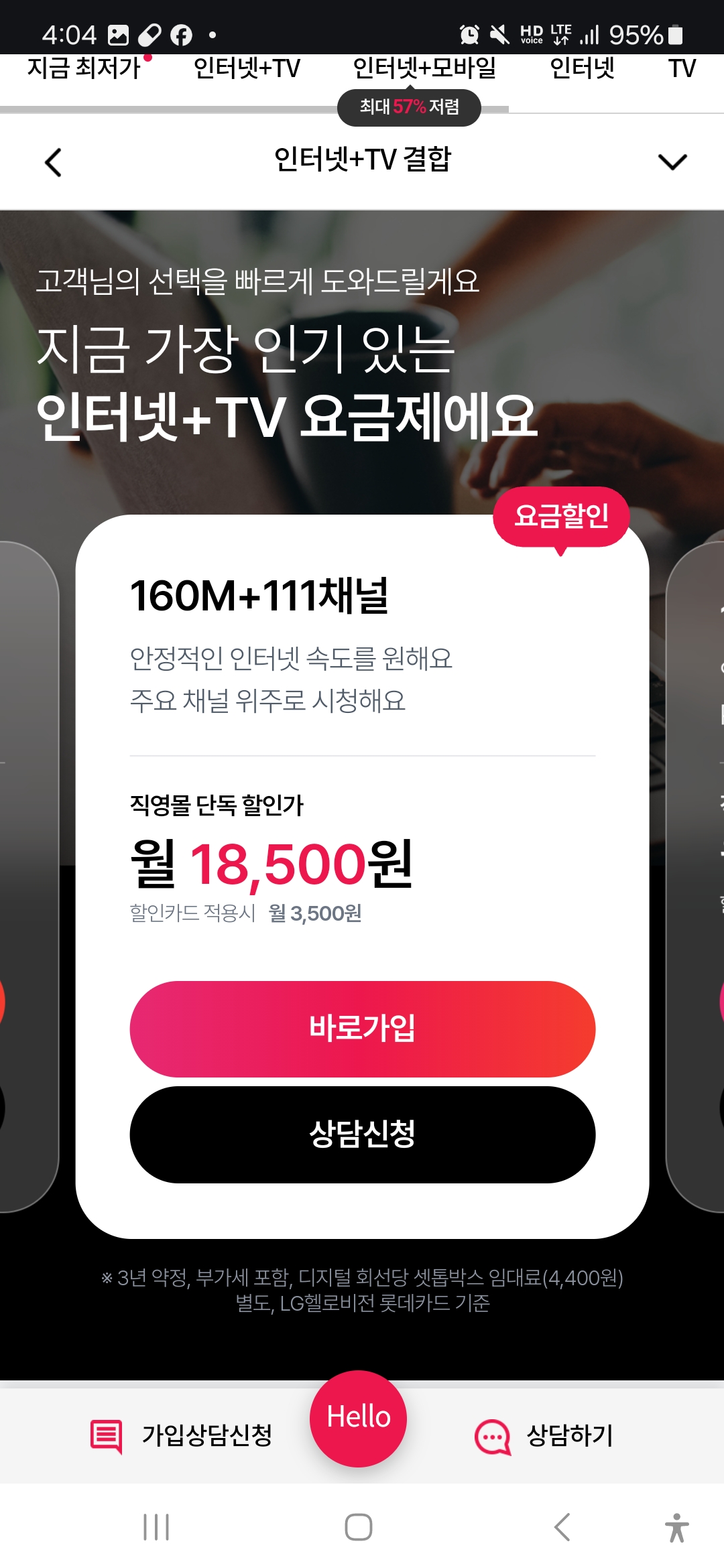The width and height of the screenshot is (724, 1568).
Task: Go back with the header left arrow
Action: click(x=53, y=162)
